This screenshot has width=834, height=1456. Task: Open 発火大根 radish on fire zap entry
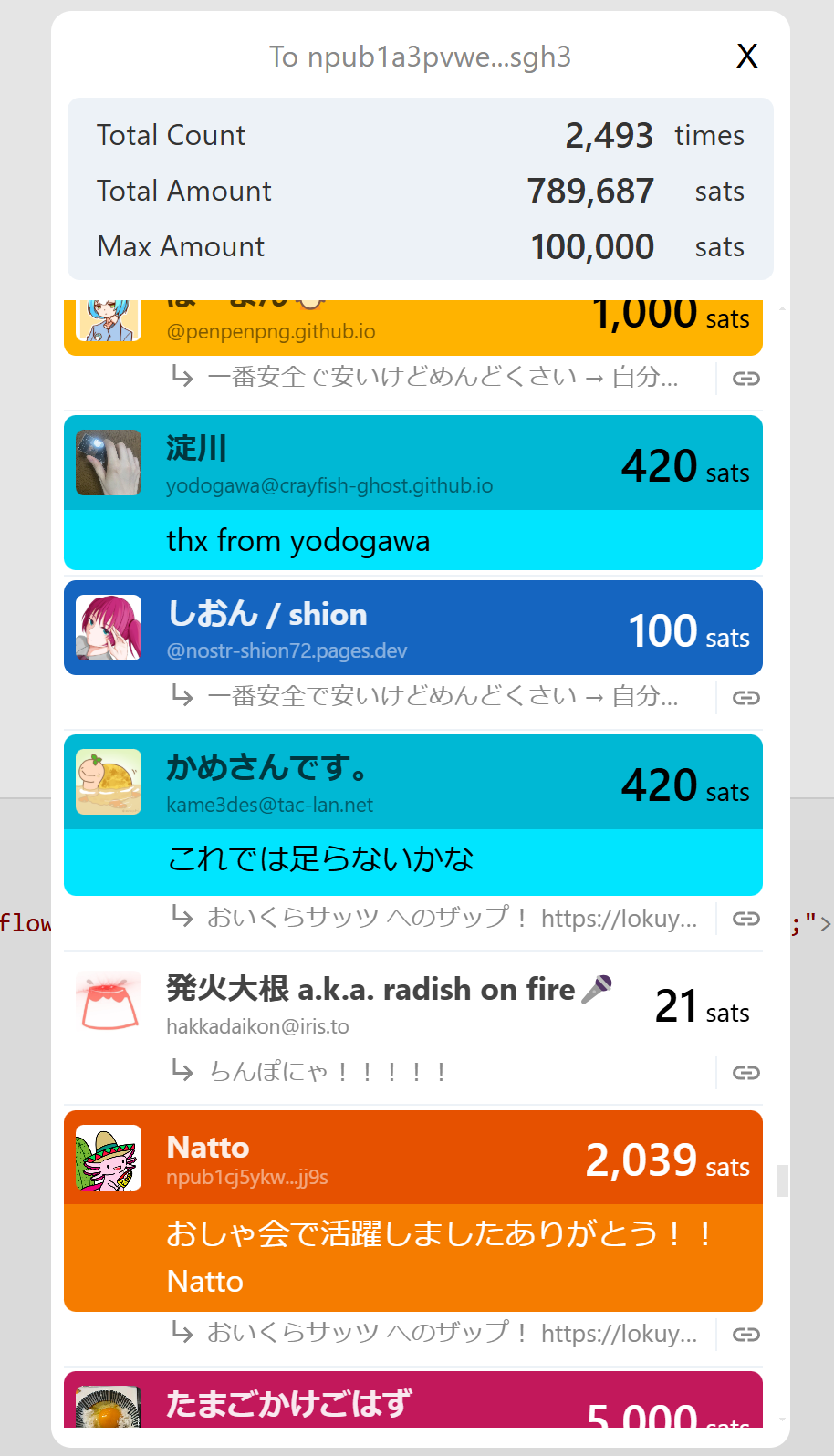412,1005
